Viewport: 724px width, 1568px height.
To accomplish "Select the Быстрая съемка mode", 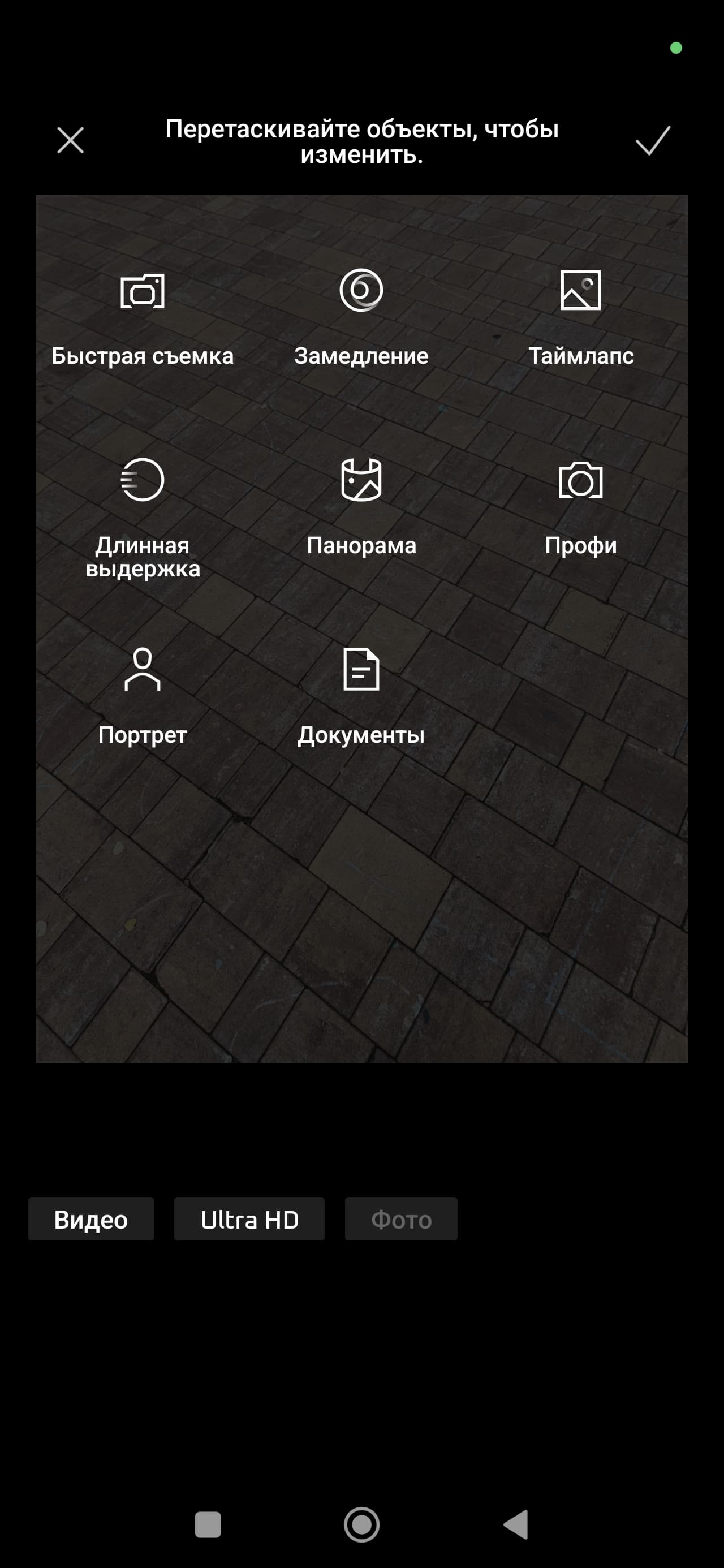I will click(x=143, y=318).
